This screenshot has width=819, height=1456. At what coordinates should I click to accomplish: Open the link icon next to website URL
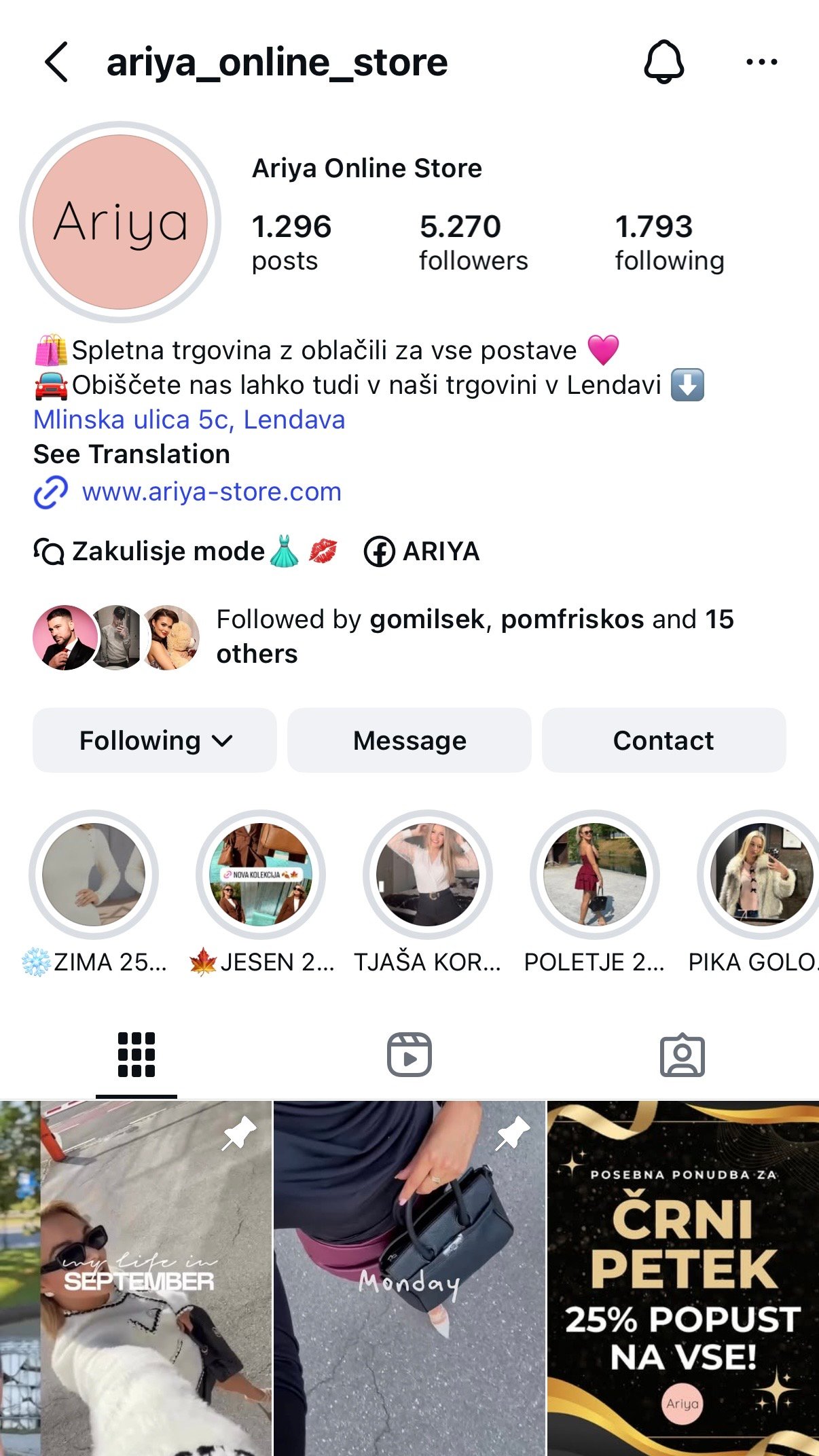click(52, 490)
